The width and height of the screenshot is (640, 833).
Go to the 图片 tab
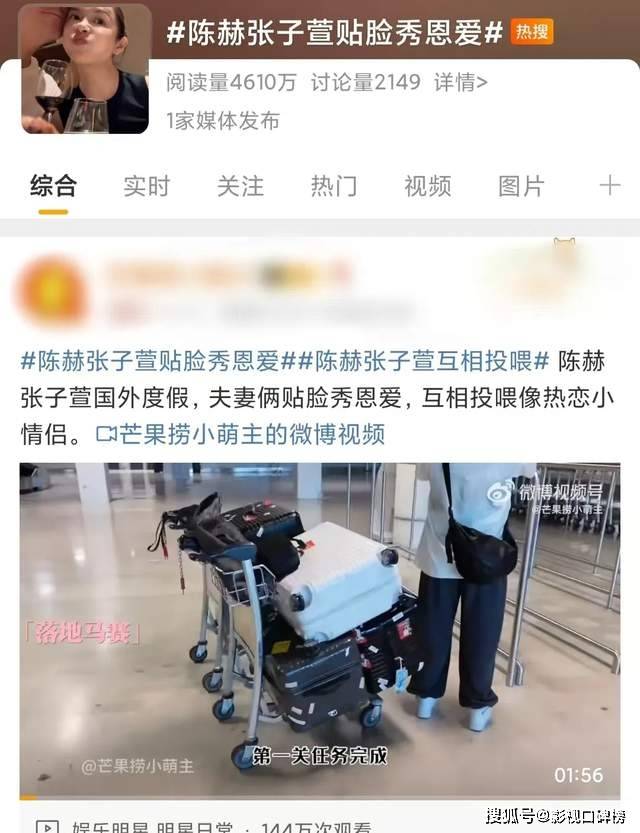(521, 186)
